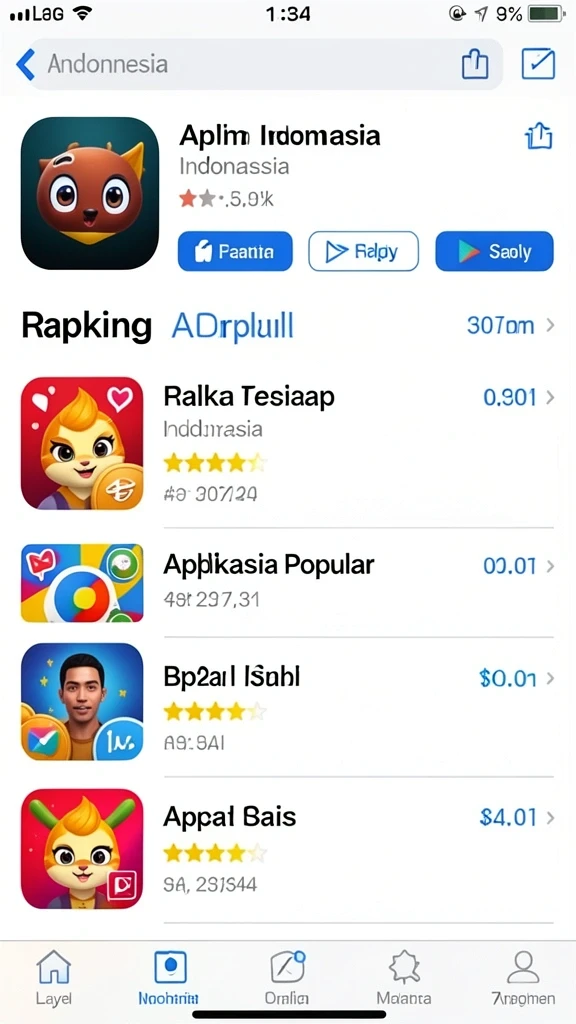Open the Ralka Tesiaap app row
This screenshot has width=576, height=1024.
point(287,443)
